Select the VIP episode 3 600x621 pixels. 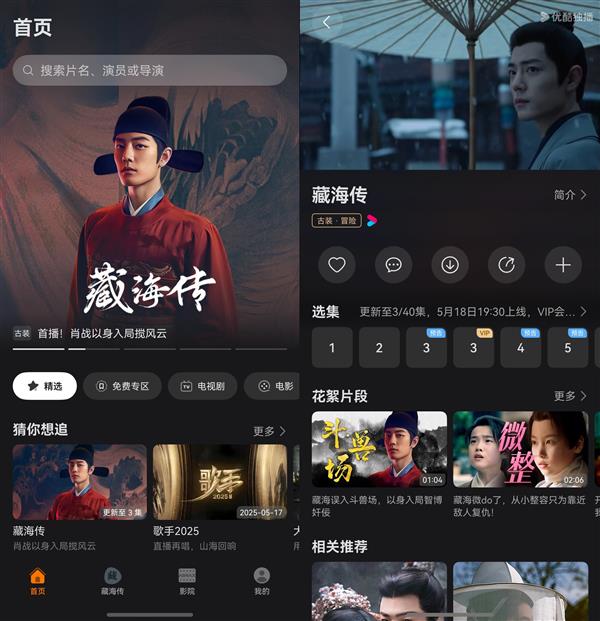click(x=473, y=348)
